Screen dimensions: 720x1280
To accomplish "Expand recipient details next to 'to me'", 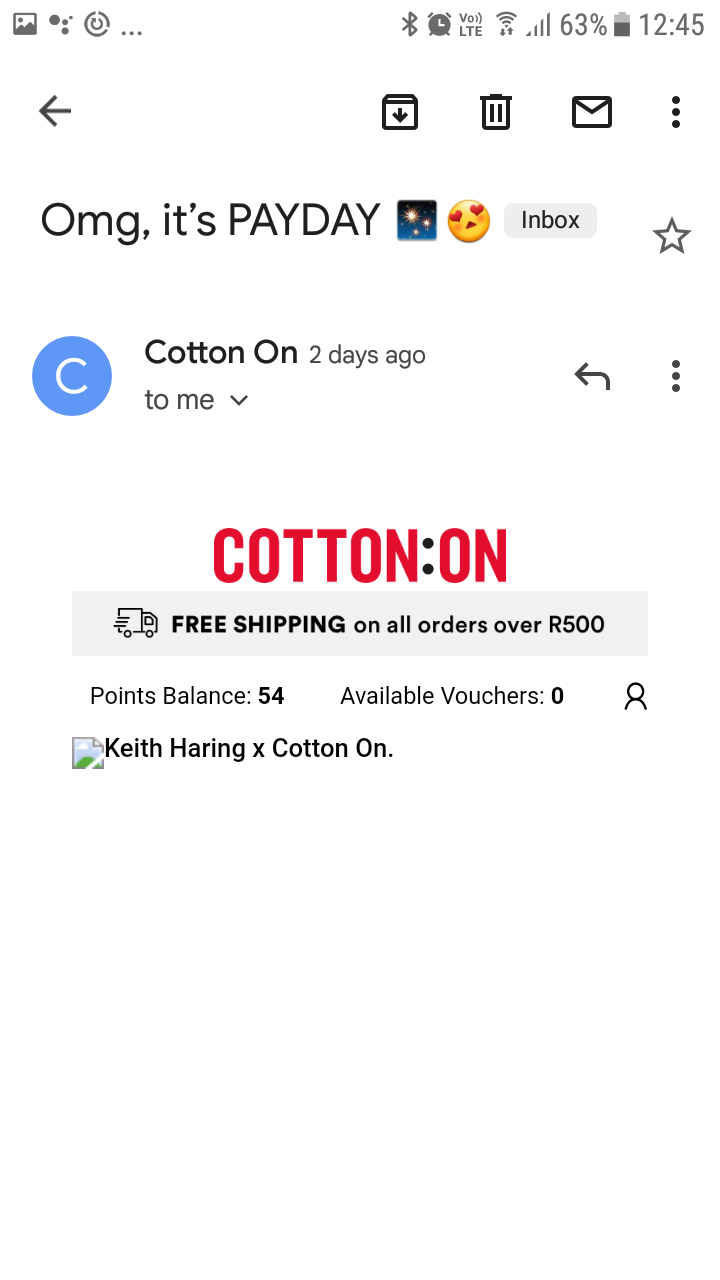I will tap(239, 401).
